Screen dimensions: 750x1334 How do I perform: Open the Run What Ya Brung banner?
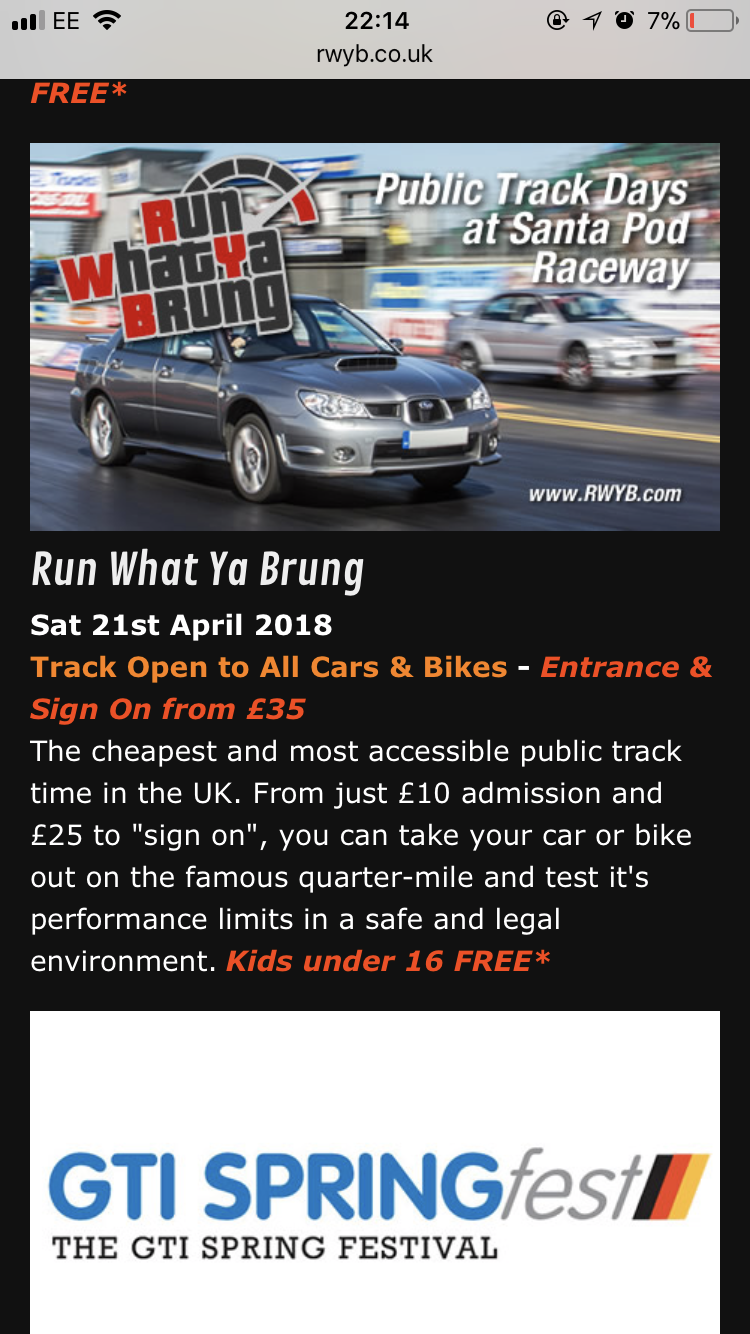click(x=375, y=336)
